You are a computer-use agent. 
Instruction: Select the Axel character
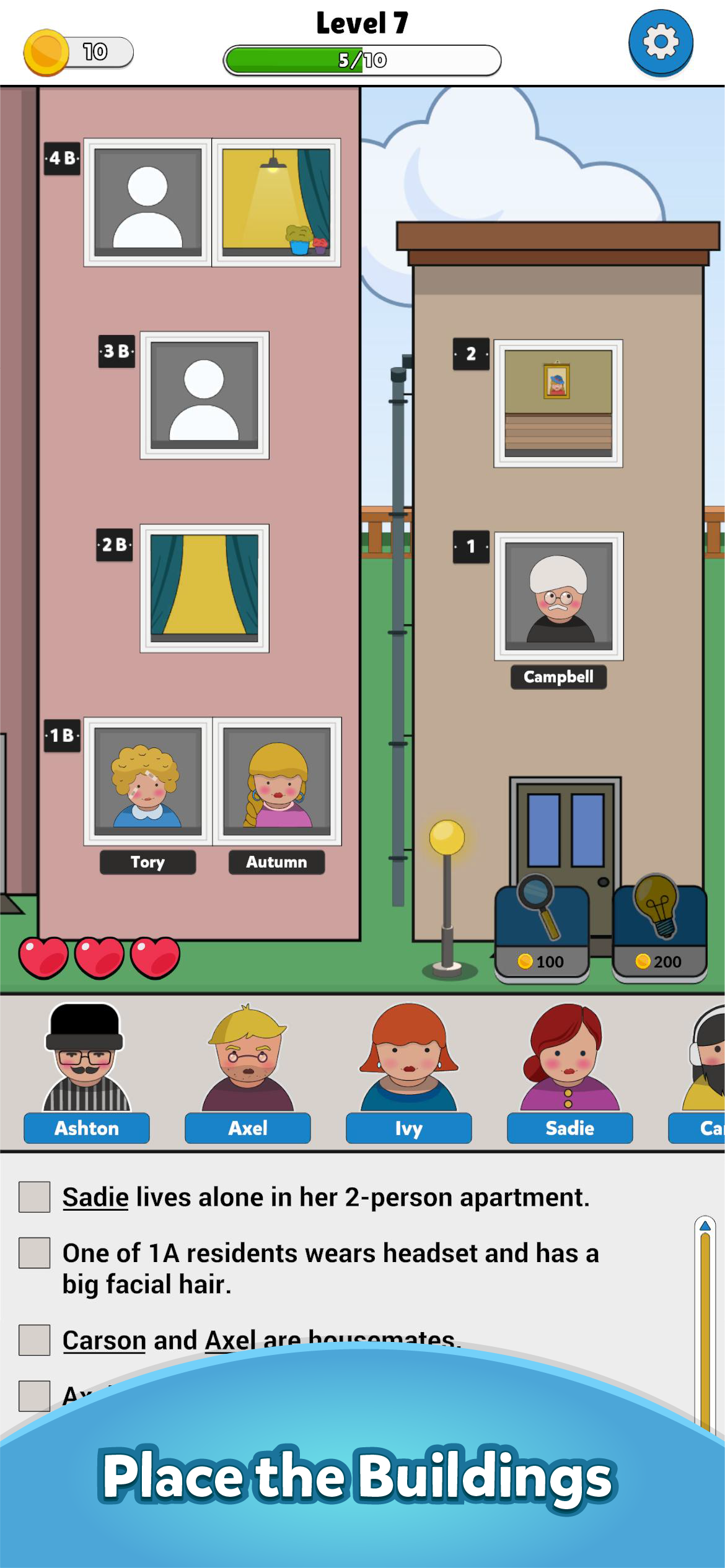pyautogui.click(x=247, y=1073)
